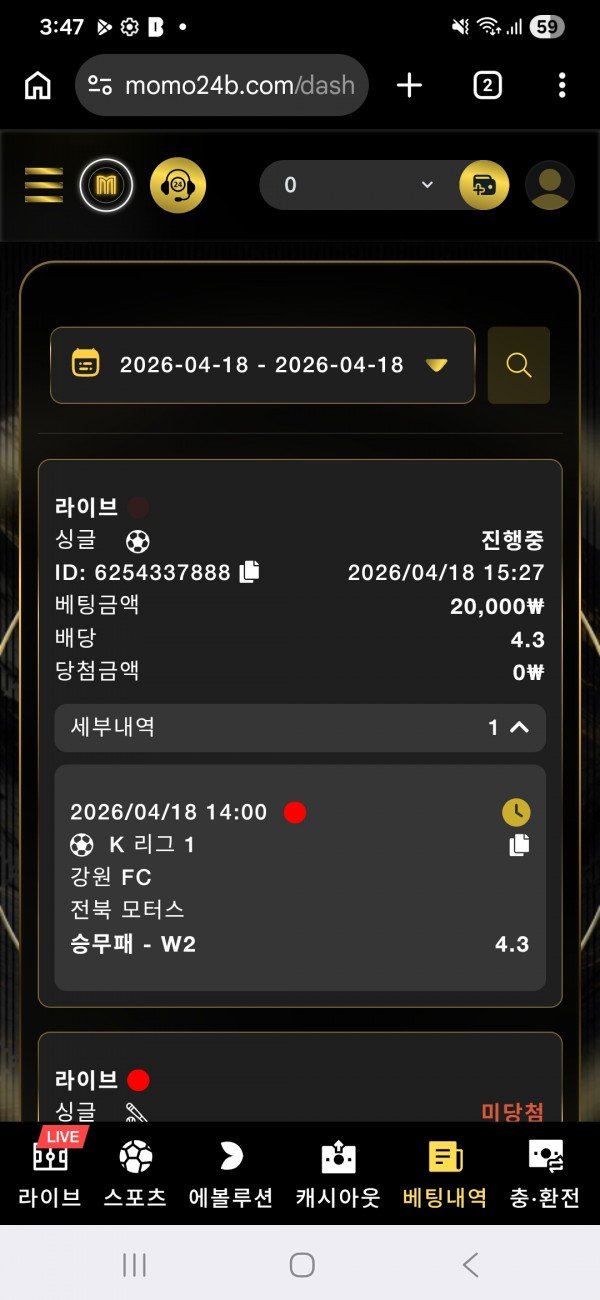Tap the gold M home logo button

coord(106,185)
